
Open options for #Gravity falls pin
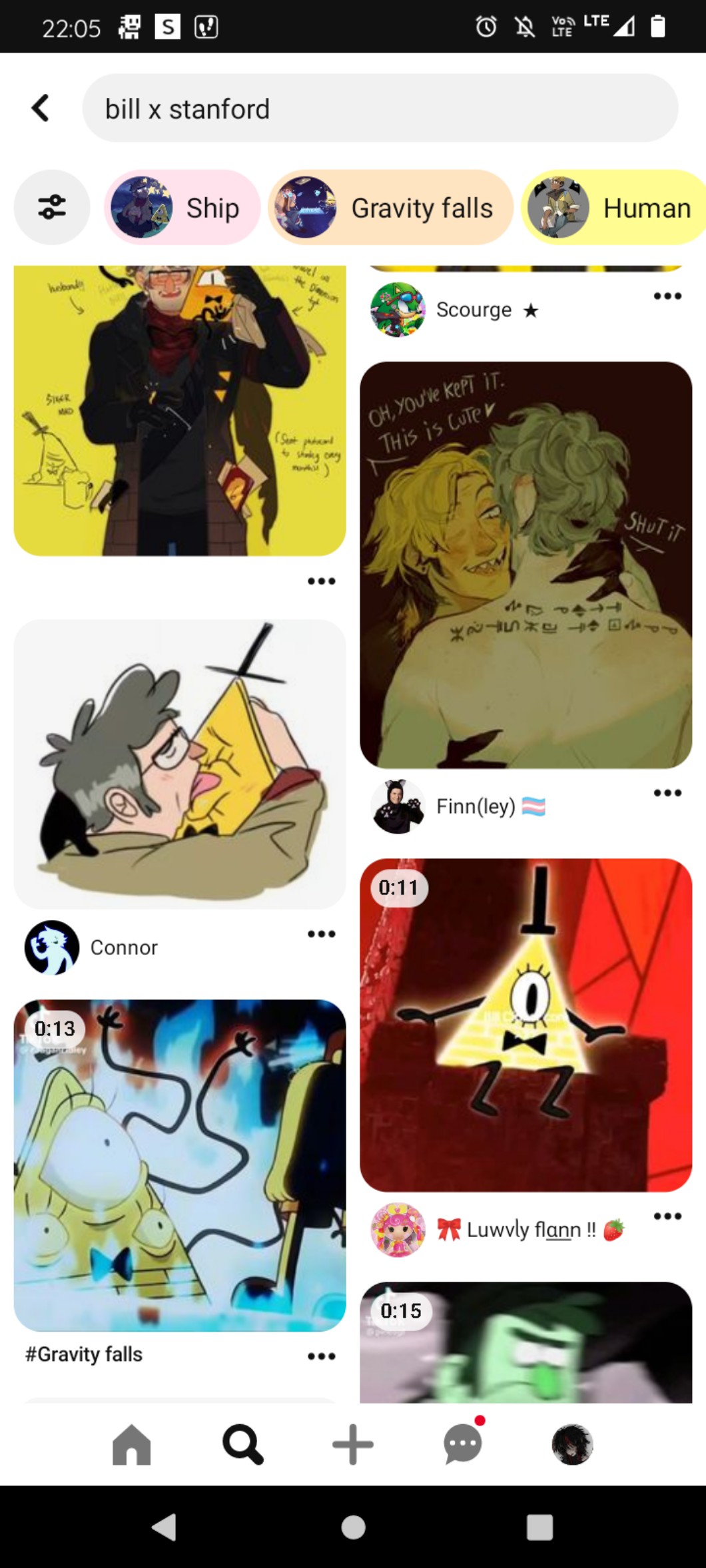[321, 1356]
